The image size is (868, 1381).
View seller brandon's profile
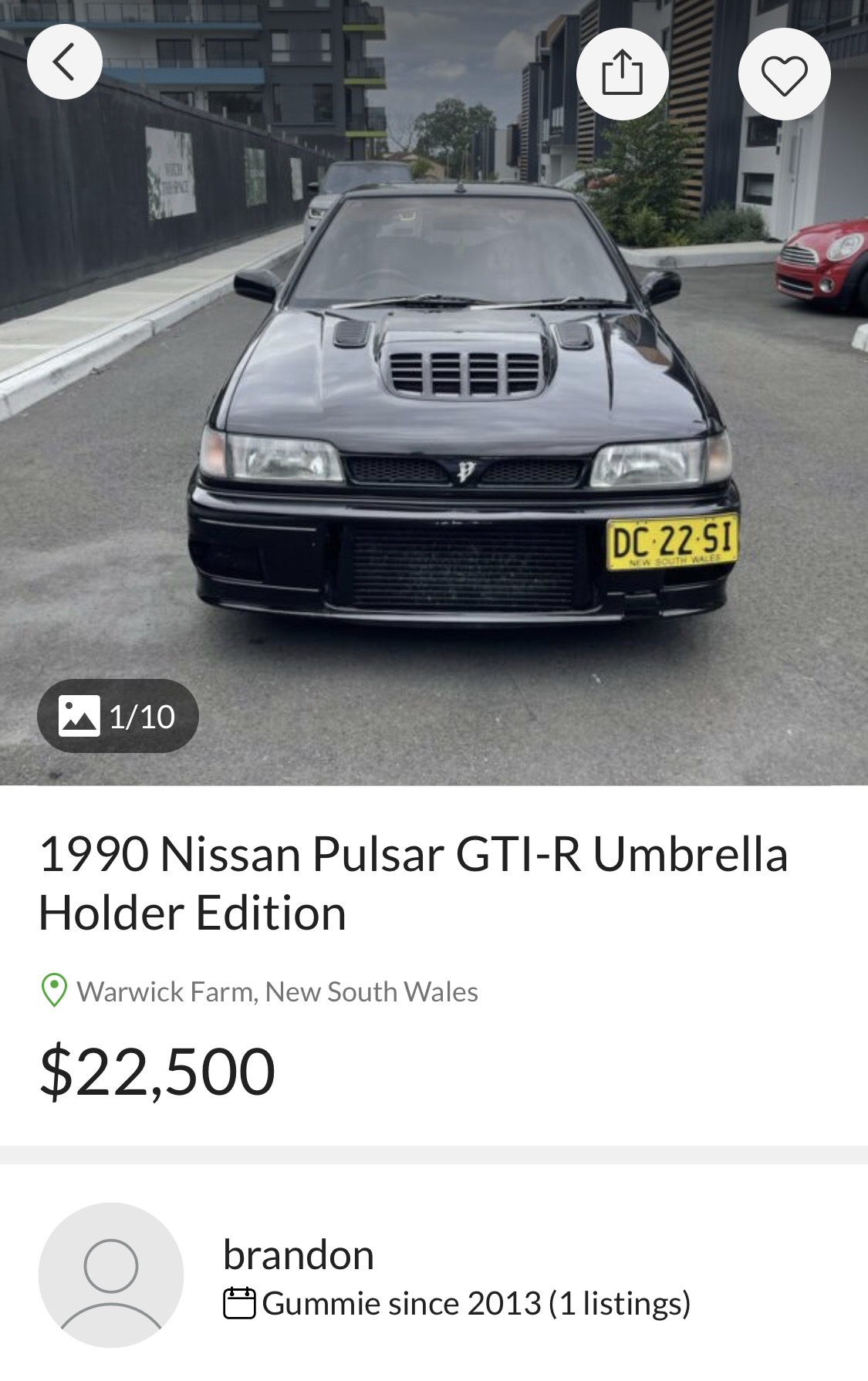[299, 1254]
